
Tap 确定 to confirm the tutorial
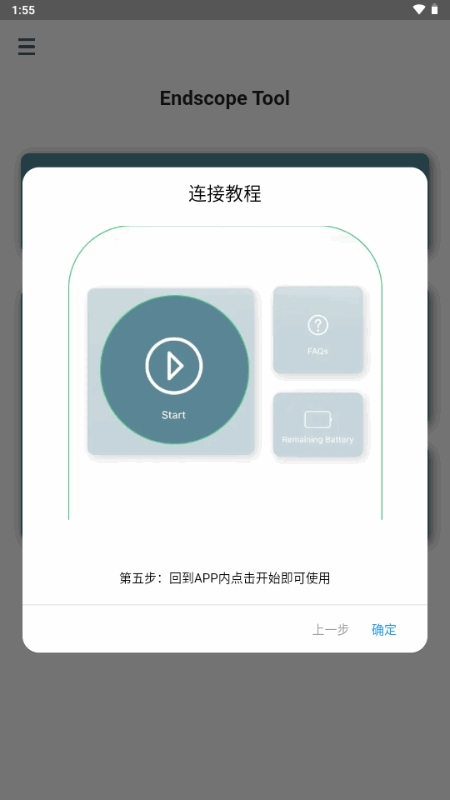(x=384, y=630)
